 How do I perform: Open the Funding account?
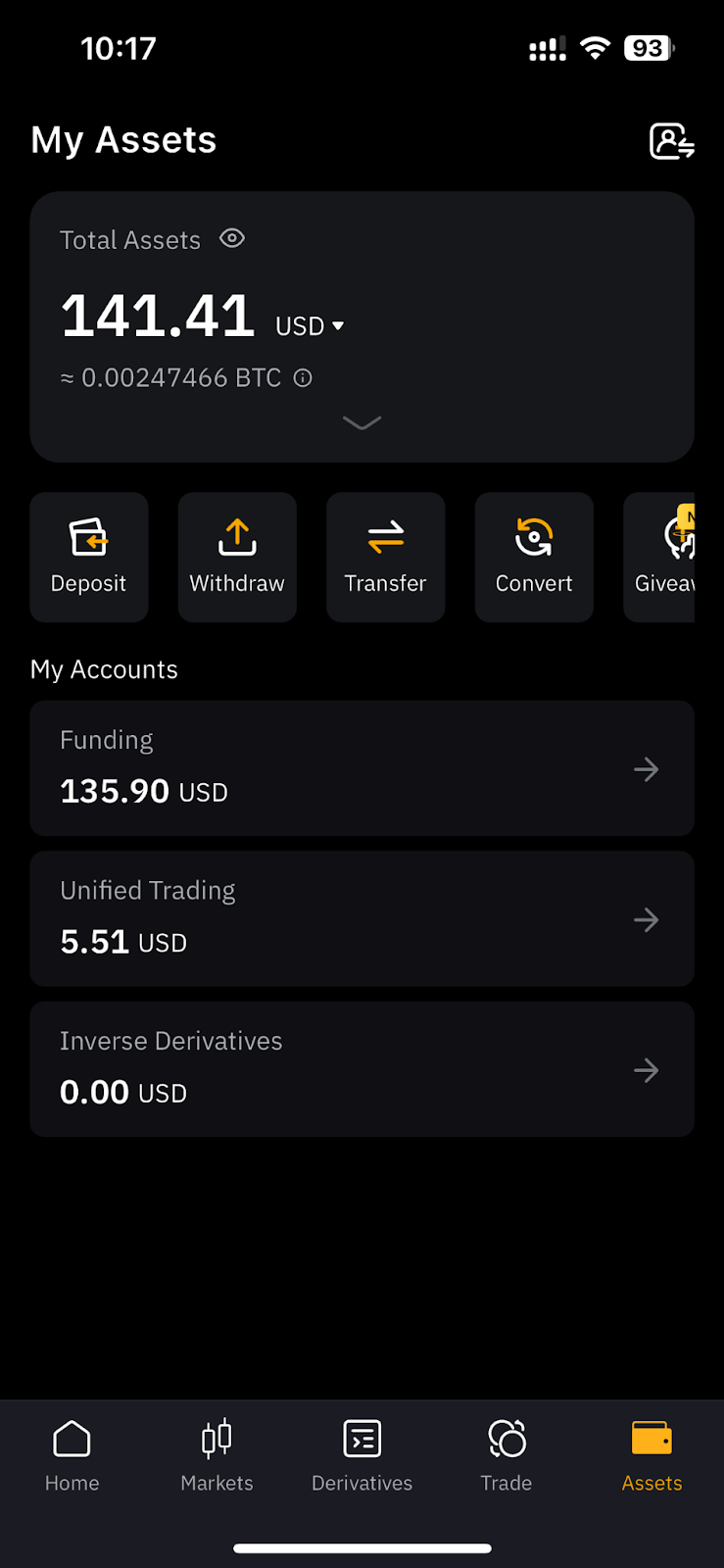tap(362, 767)
